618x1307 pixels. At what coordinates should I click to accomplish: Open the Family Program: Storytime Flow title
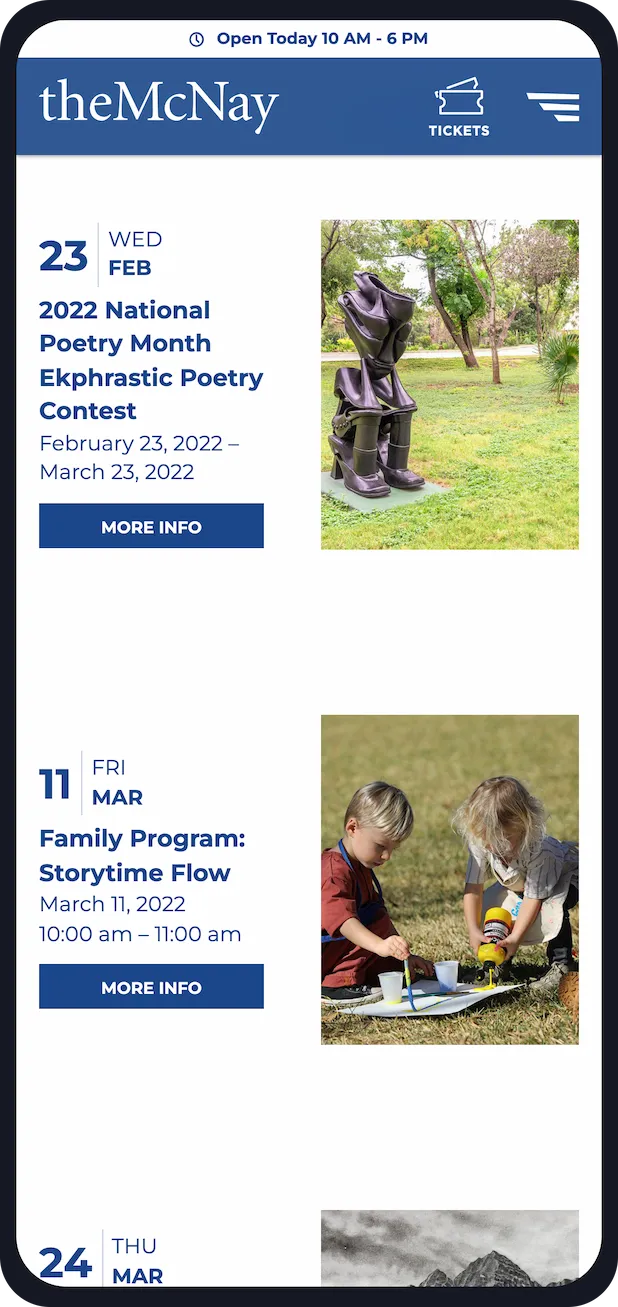pos(141,855)
